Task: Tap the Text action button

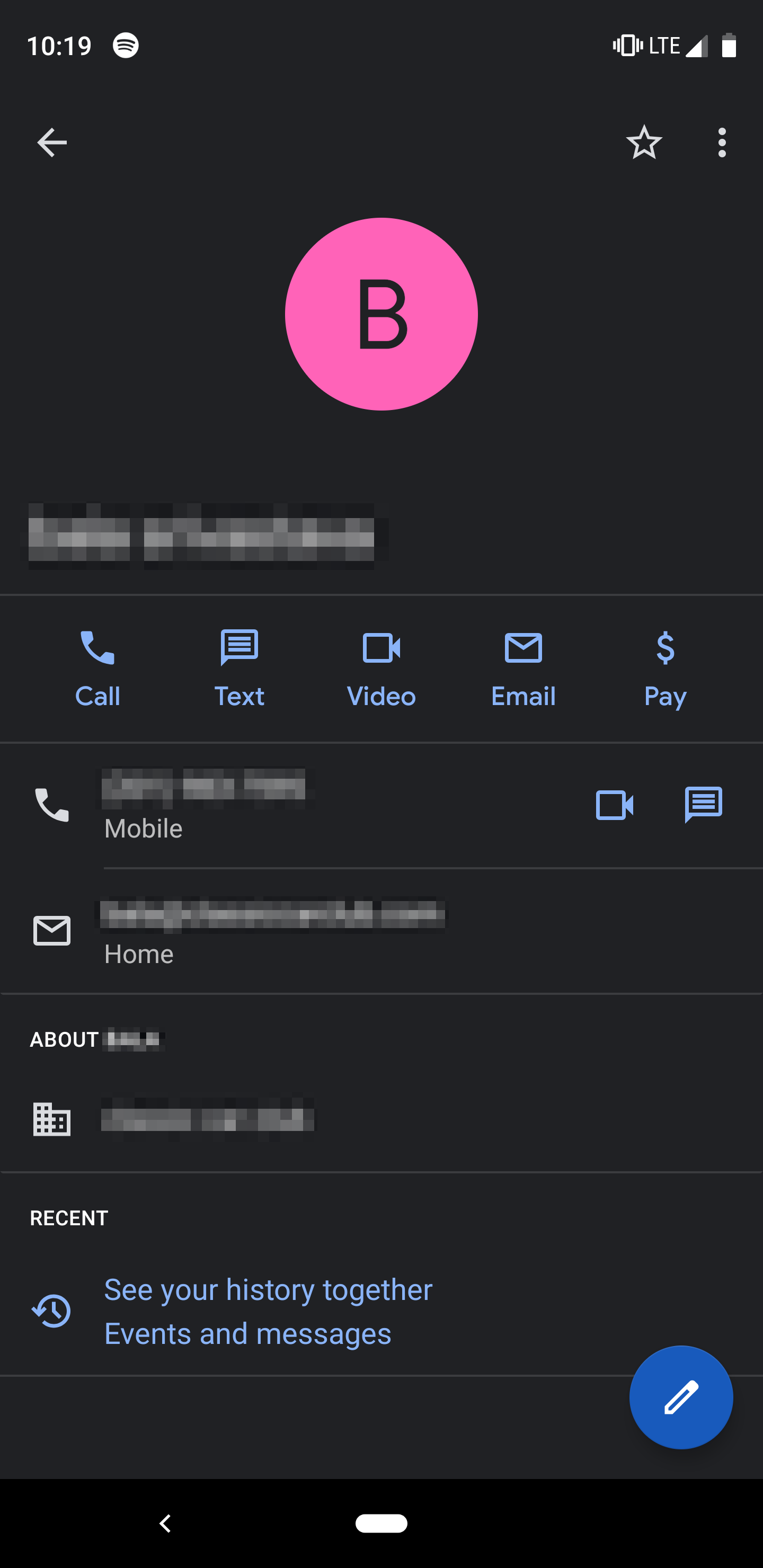Action: [239, 669]
